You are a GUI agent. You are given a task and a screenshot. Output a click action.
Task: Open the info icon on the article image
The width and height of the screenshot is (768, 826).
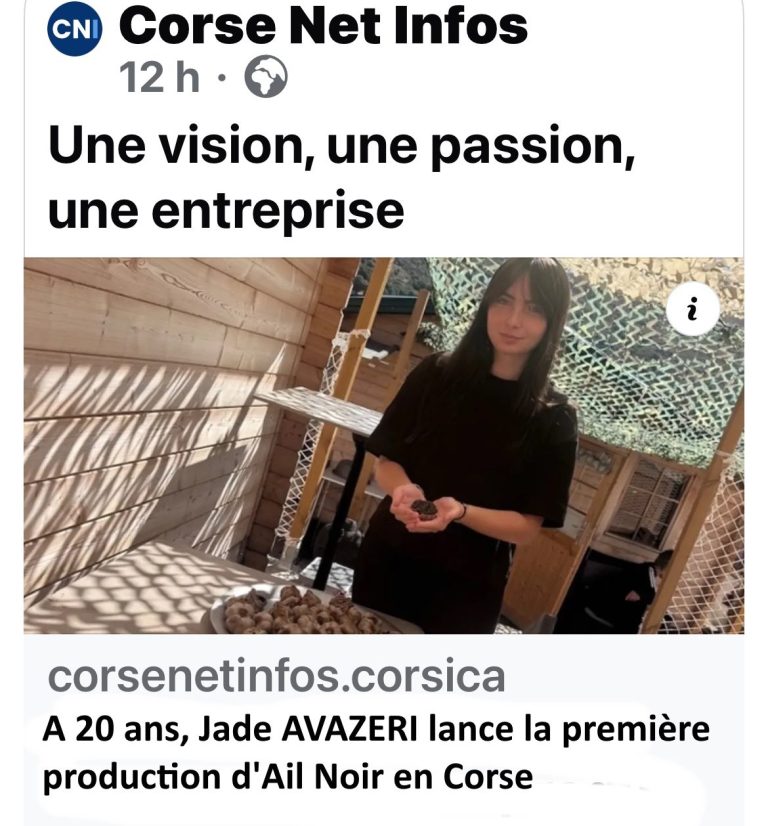point(692,313)
